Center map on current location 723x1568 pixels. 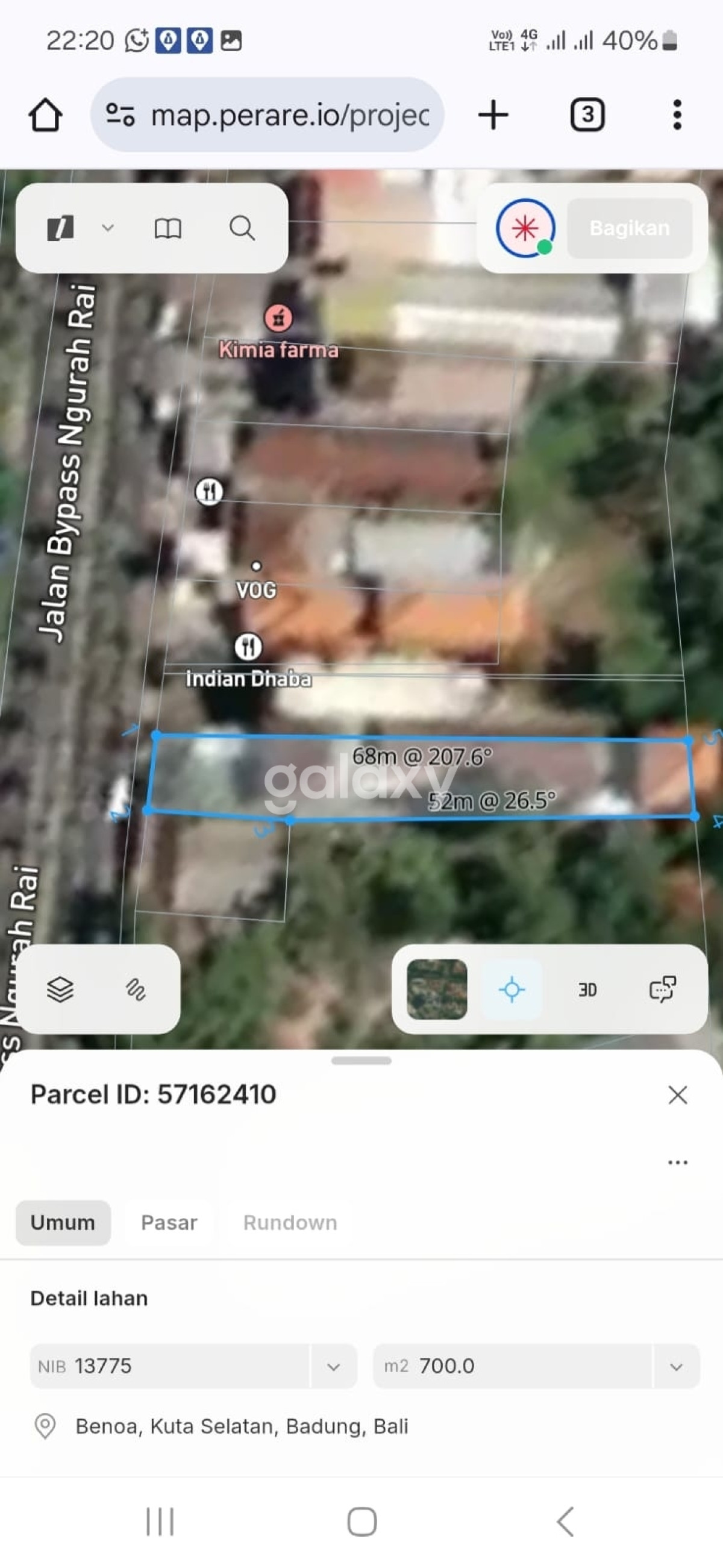512,989
